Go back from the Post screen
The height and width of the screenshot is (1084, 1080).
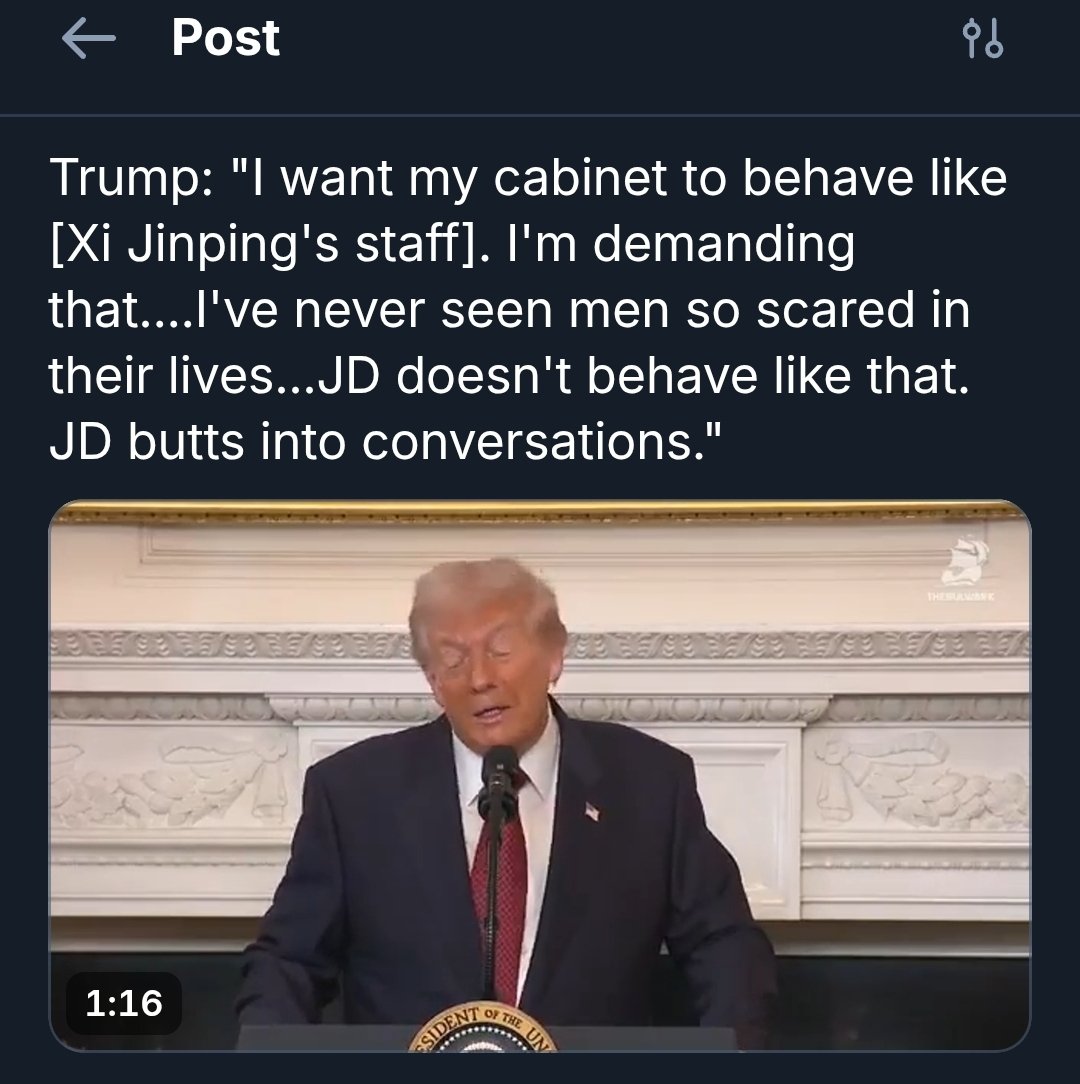pyautogui.click(x=88, y=40)
